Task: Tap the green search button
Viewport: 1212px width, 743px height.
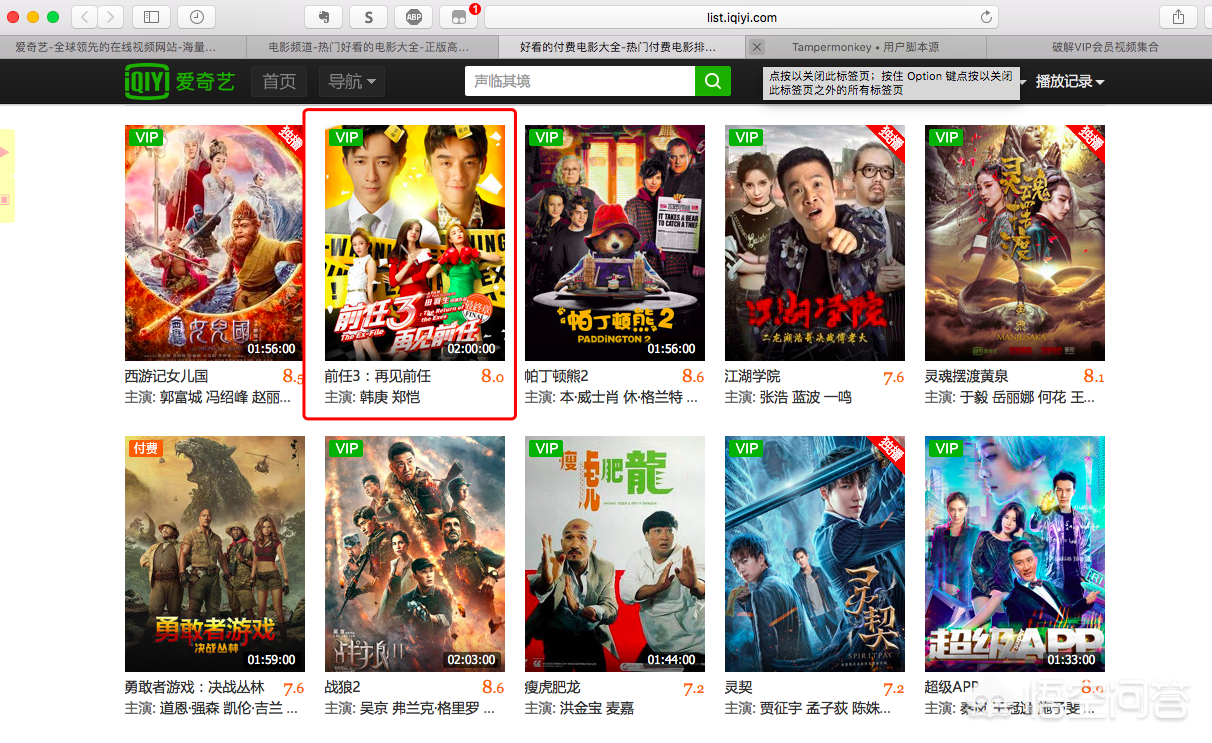Action: 712,81
